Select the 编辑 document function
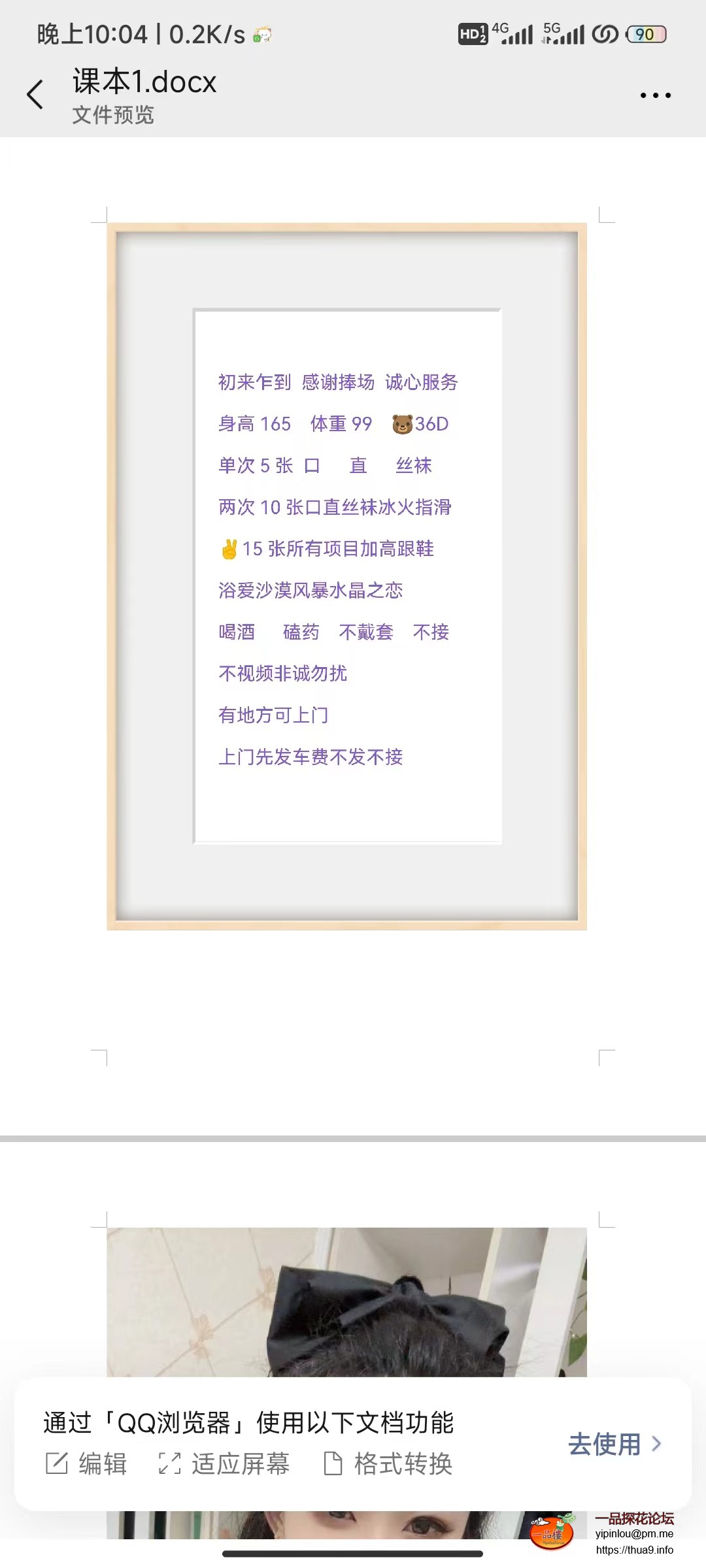This screenshot has height=1568, width=706. pyautogui.click(x=87, y=1463)
